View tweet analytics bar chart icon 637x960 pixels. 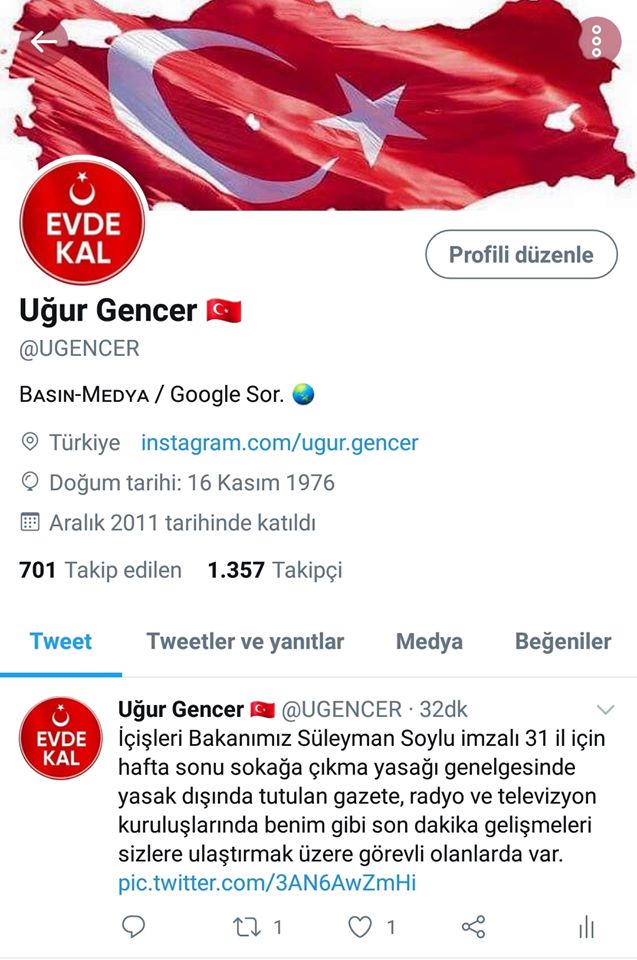[587, 928]
